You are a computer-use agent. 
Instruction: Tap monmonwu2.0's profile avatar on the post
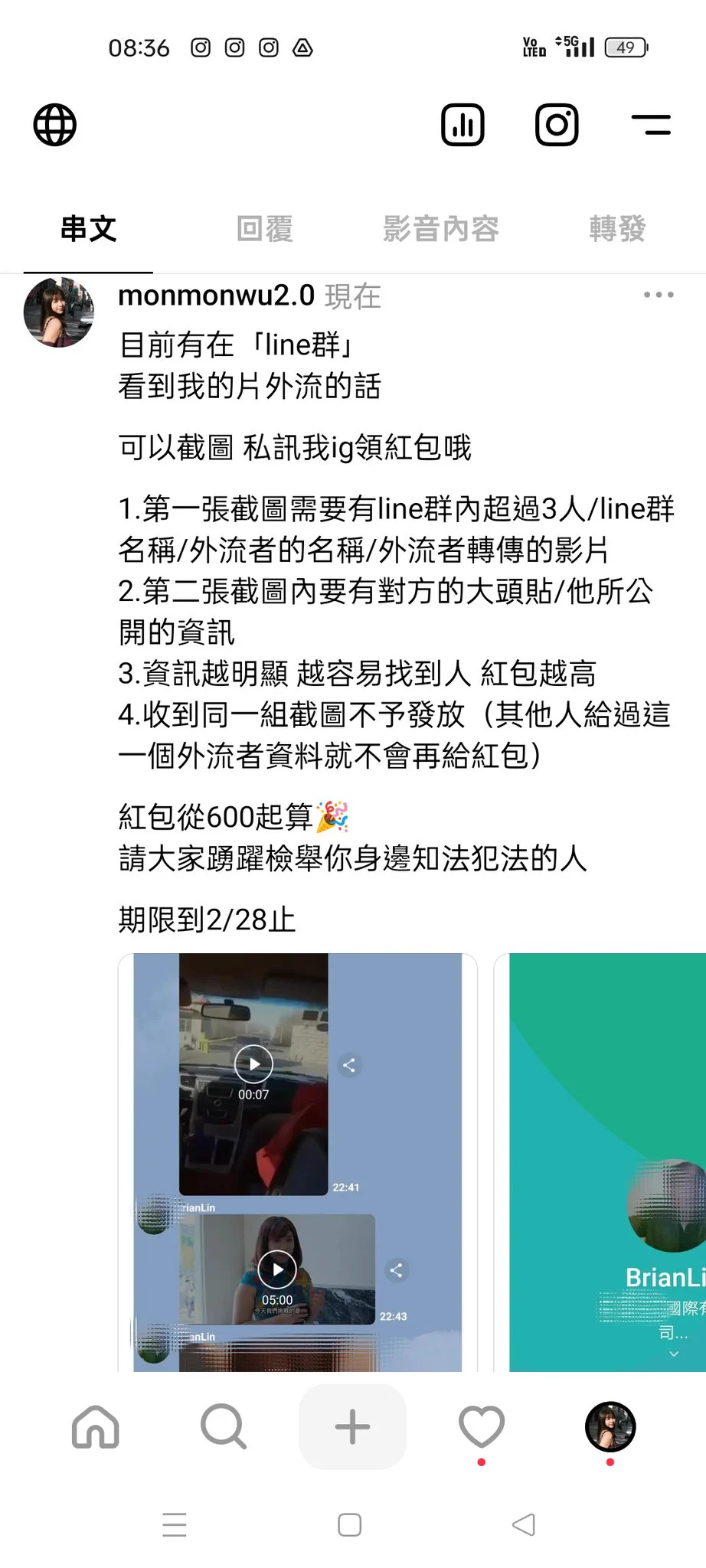click(58, 312)
